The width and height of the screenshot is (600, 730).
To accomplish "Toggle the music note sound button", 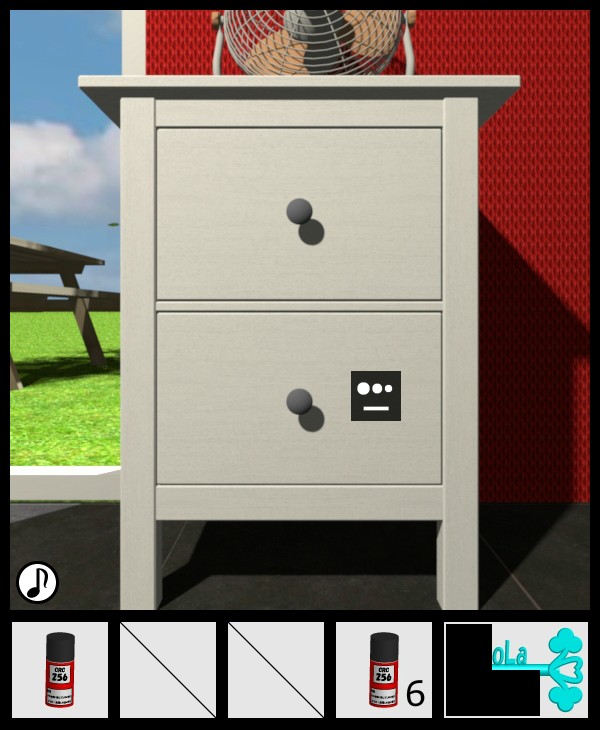I will [37, 582].
